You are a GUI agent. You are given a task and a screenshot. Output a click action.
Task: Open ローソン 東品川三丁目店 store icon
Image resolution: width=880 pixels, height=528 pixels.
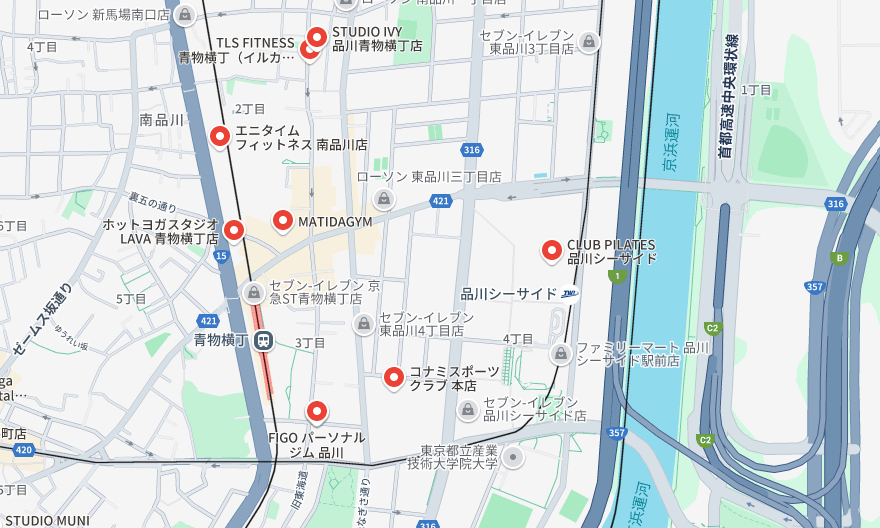[x=384, y=199]
